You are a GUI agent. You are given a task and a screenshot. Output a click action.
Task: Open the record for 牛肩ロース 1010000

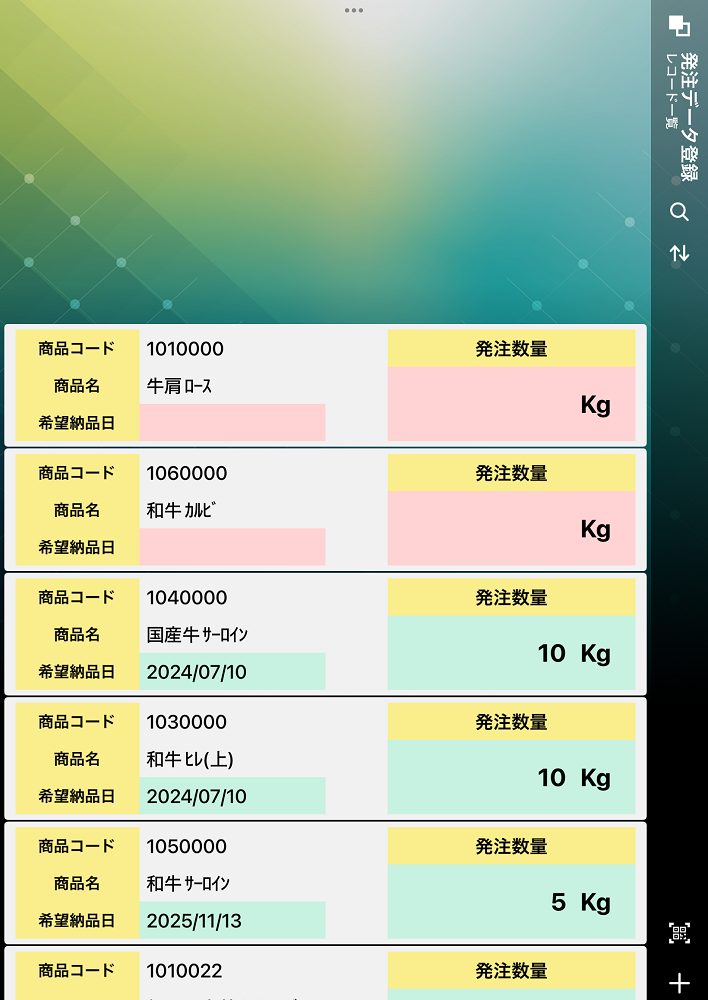326,385
